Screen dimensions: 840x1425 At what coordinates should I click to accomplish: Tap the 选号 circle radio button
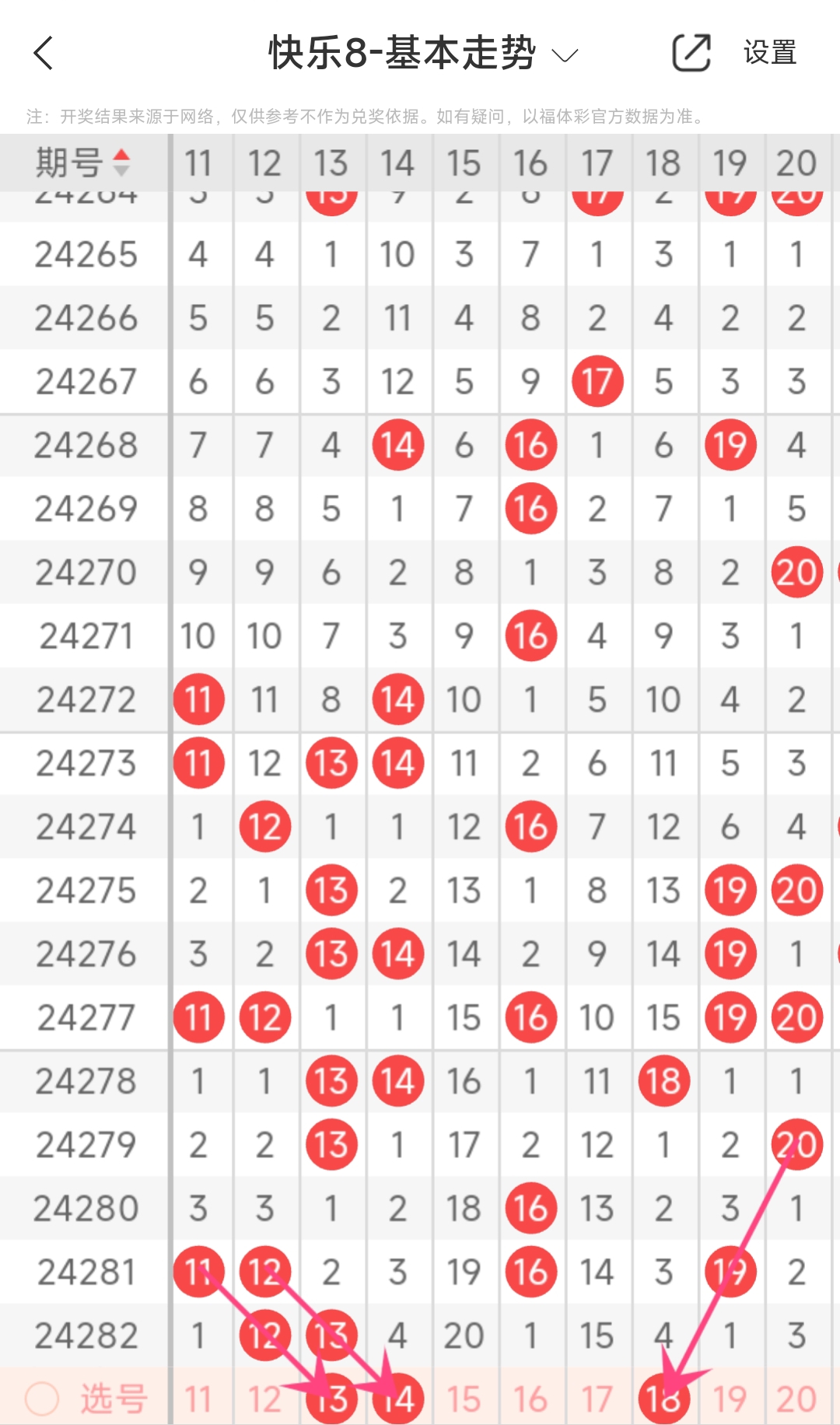(42, 1399)
